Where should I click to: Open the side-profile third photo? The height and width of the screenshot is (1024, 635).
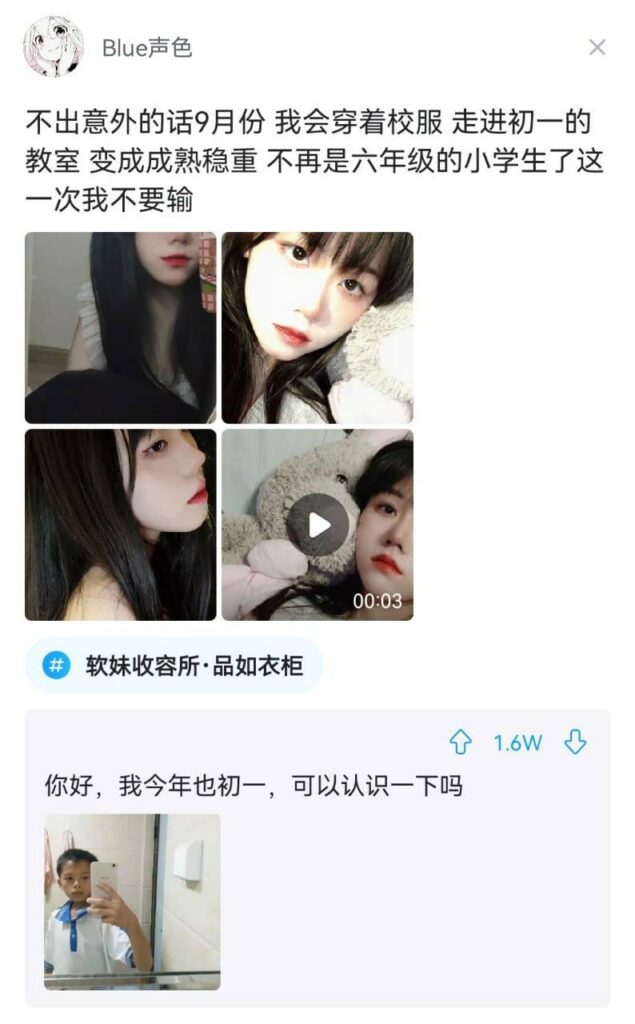[120, 524]
